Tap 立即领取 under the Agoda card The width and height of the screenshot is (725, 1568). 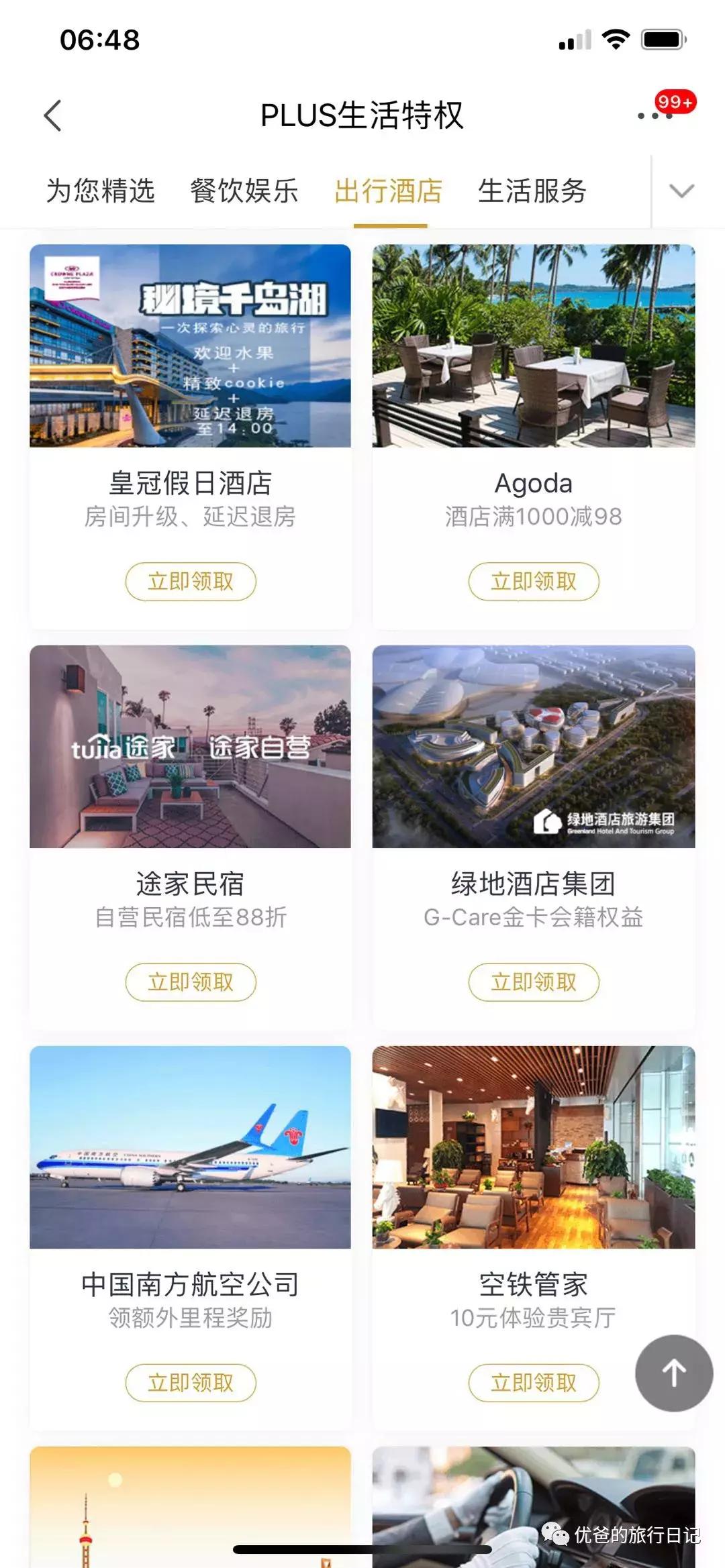pos(534,581)
